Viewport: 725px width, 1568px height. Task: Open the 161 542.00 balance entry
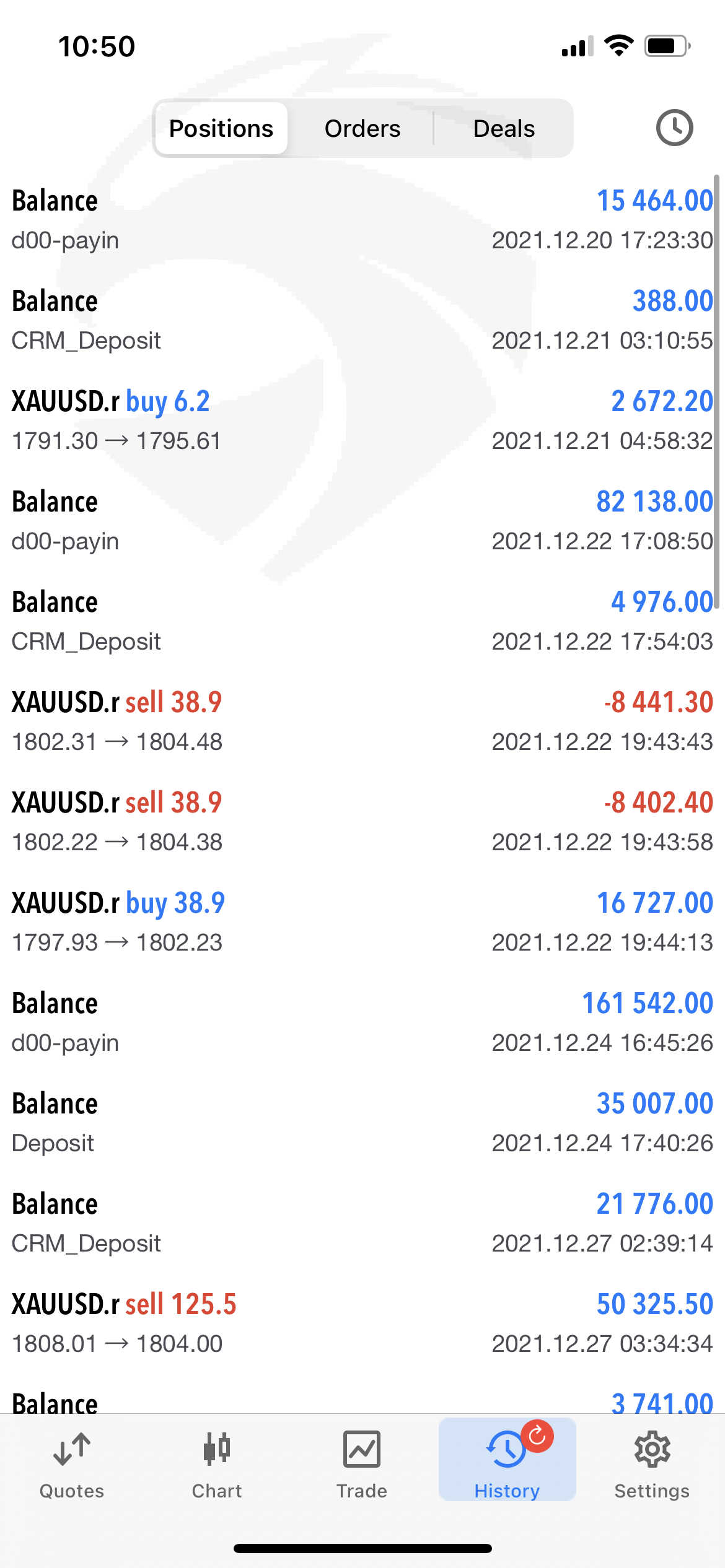(362, 1022)
